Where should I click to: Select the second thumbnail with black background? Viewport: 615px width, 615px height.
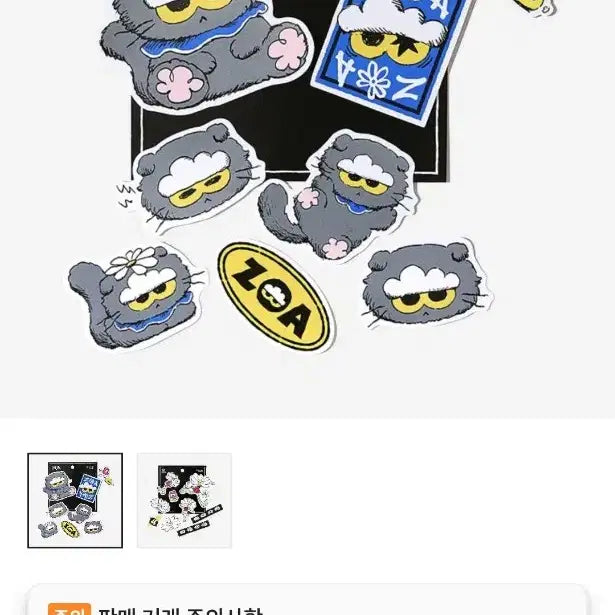click(184, 500)
